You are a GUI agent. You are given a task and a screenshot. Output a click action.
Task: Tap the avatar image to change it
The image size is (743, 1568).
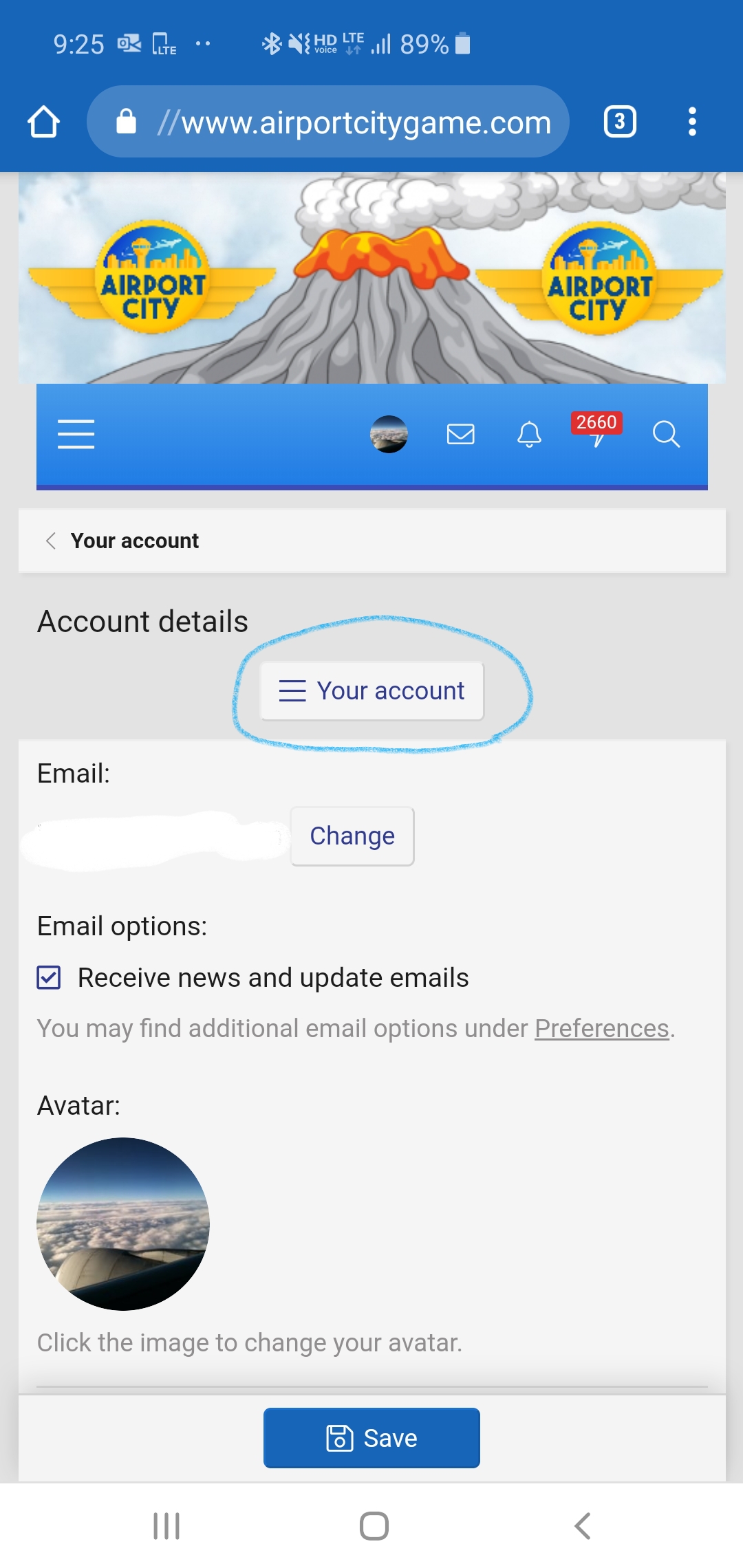pos(123,1223)
